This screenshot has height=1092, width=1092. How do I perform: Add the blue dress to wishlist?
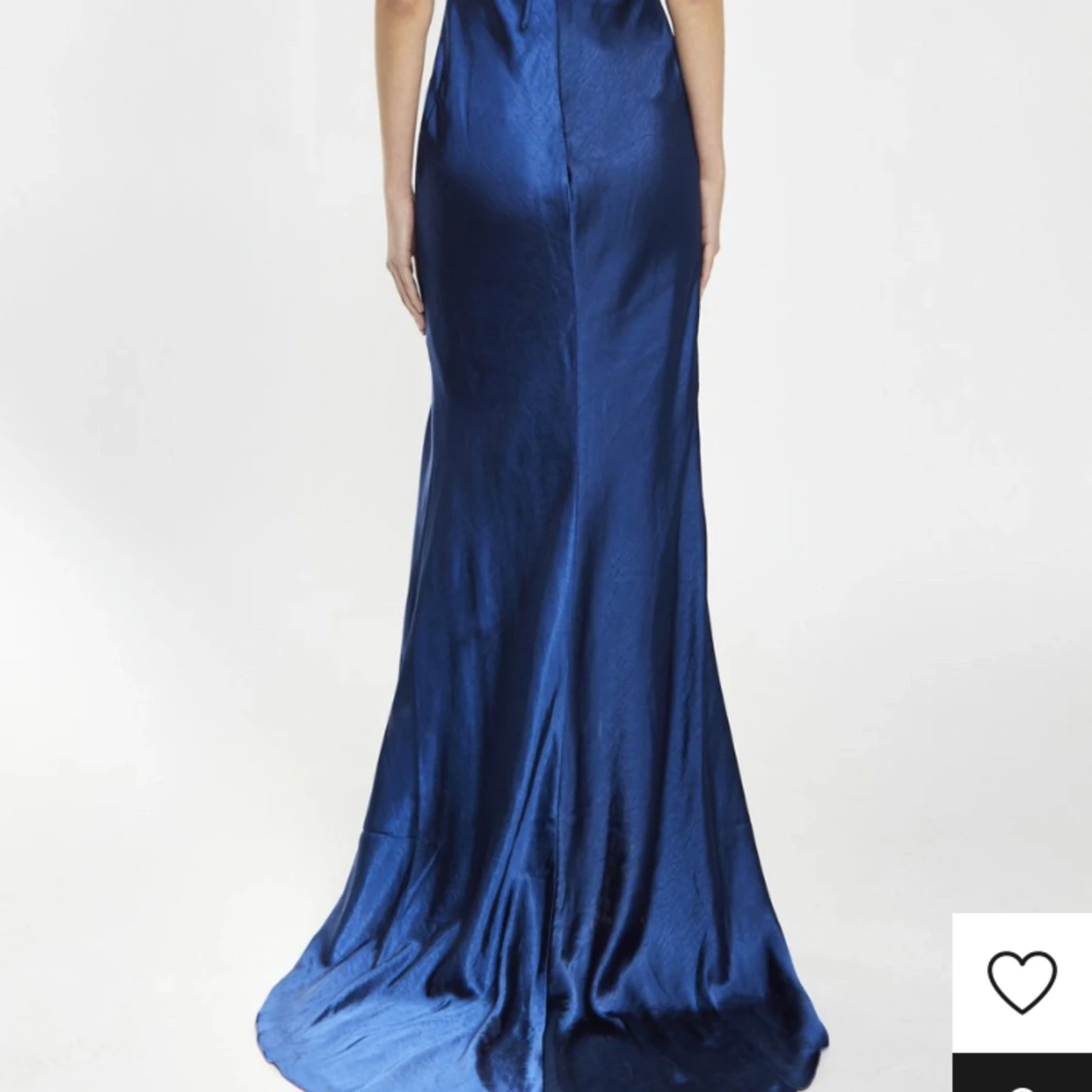click(x=1021, y=979)
